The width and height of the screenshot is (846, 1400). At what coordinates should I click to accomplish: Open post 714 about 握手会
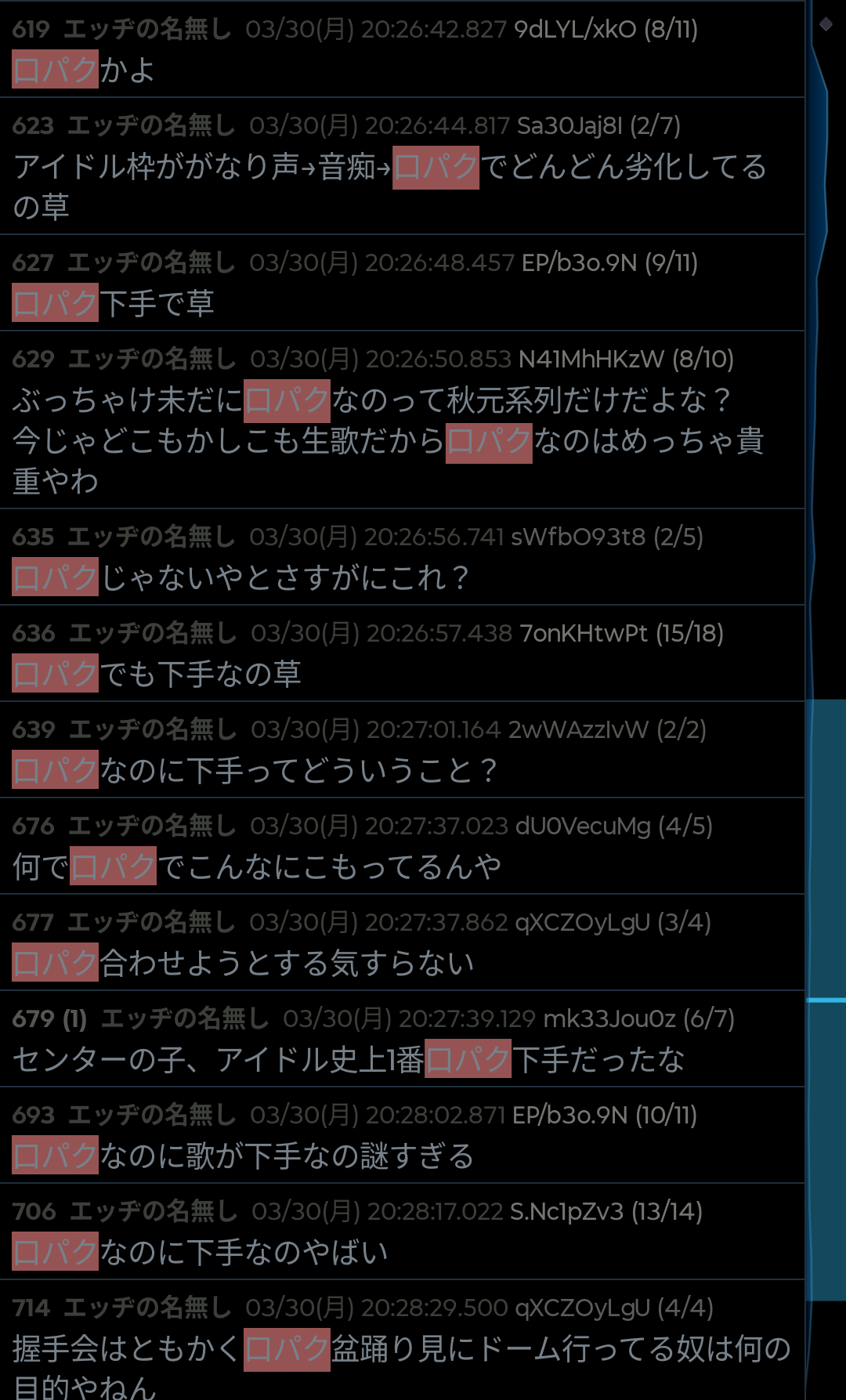pos(31,1308)
